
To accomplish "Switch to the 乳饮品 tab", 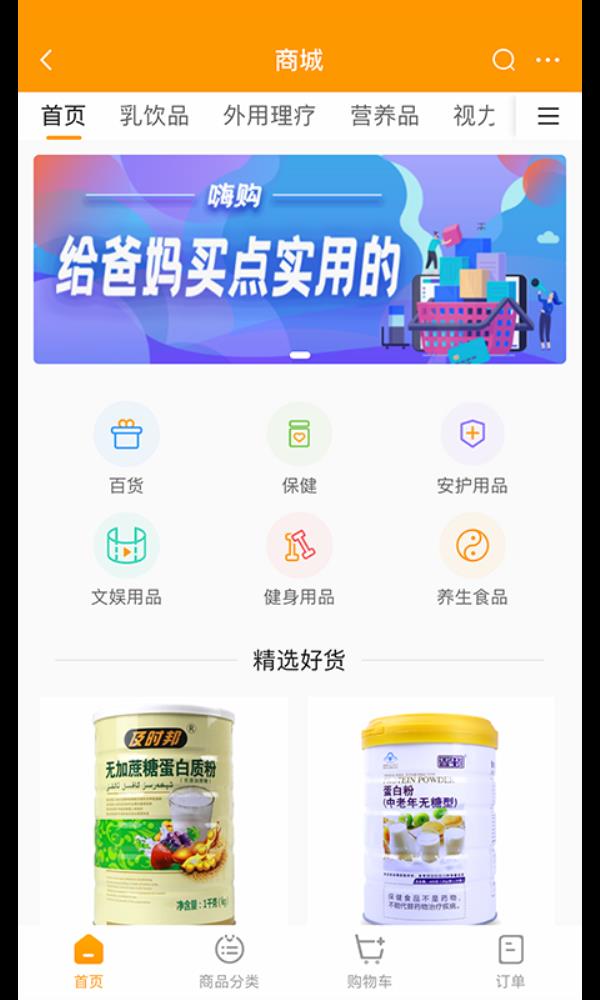I will pyautogui.click(x=154, y=116).
